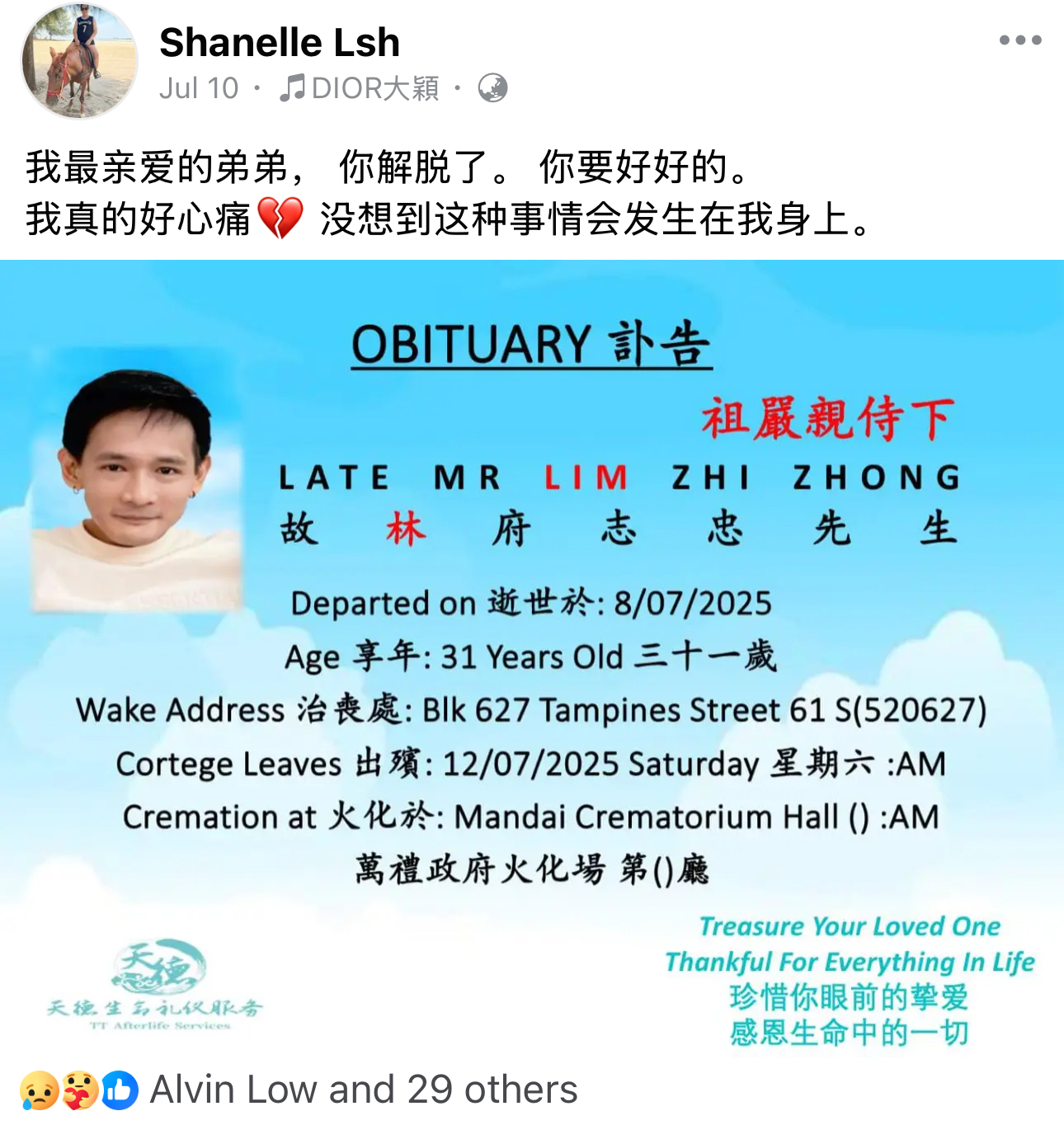The width and height of the screenshot is (1064, 1125).
Task: Open Shanelle Lsh's profile picture
Action: (x=79, y=61)
